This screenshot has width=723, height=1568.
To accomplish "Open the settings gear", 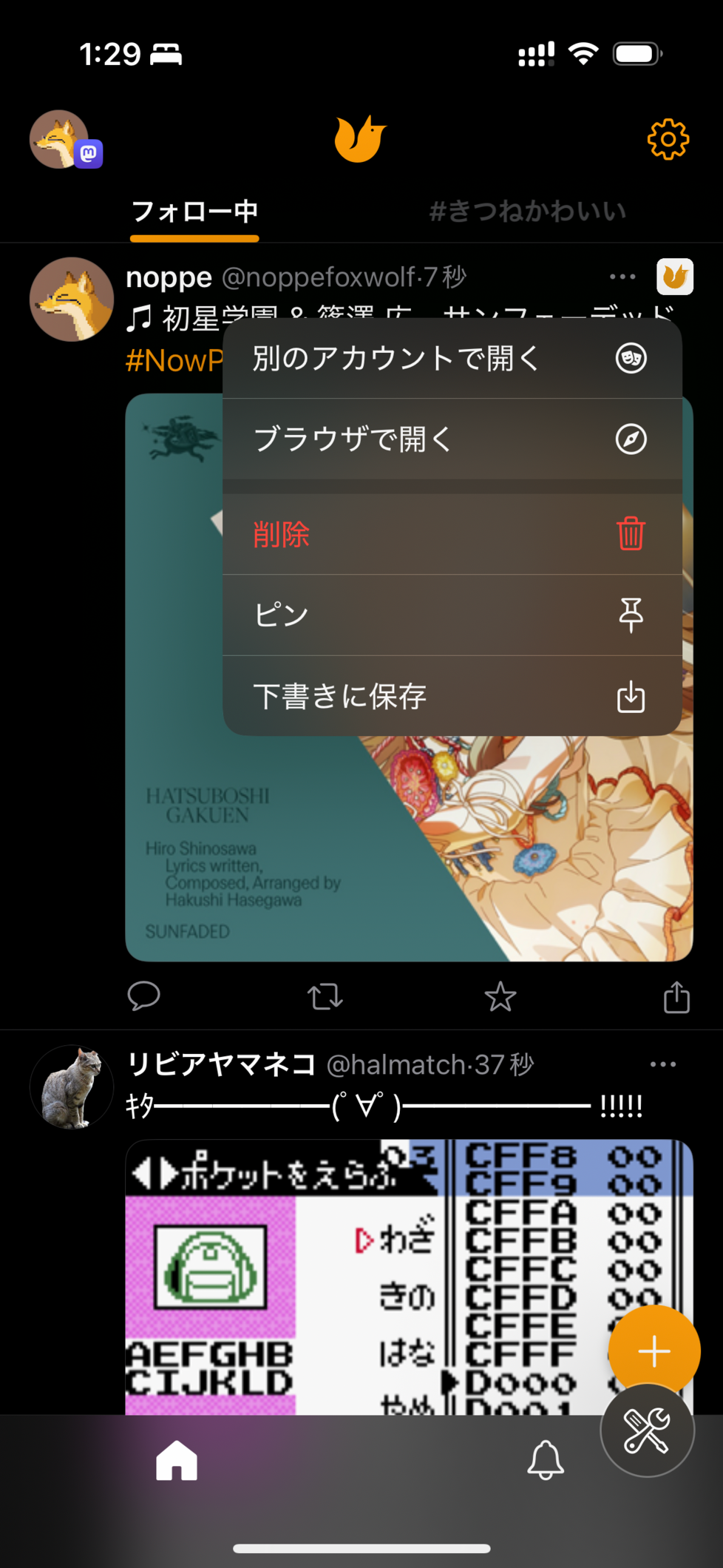I will coord(668,139).
